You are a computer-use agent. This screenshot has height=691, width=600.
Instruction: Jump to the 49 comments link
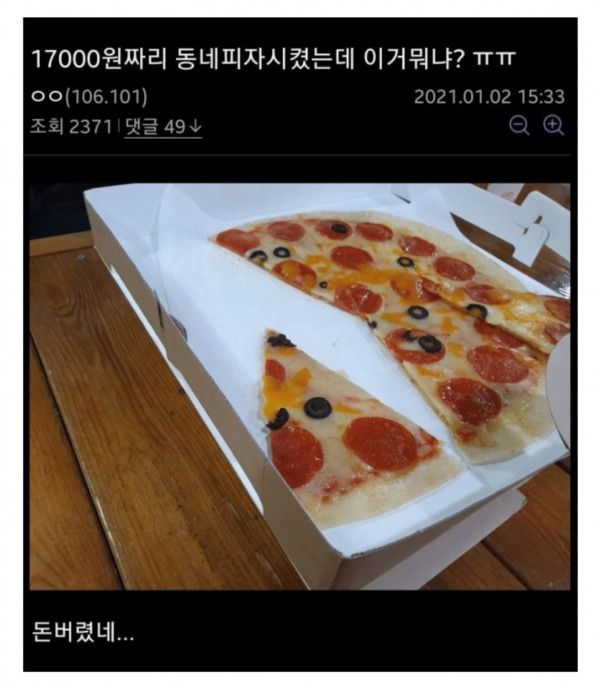point(163,127)
